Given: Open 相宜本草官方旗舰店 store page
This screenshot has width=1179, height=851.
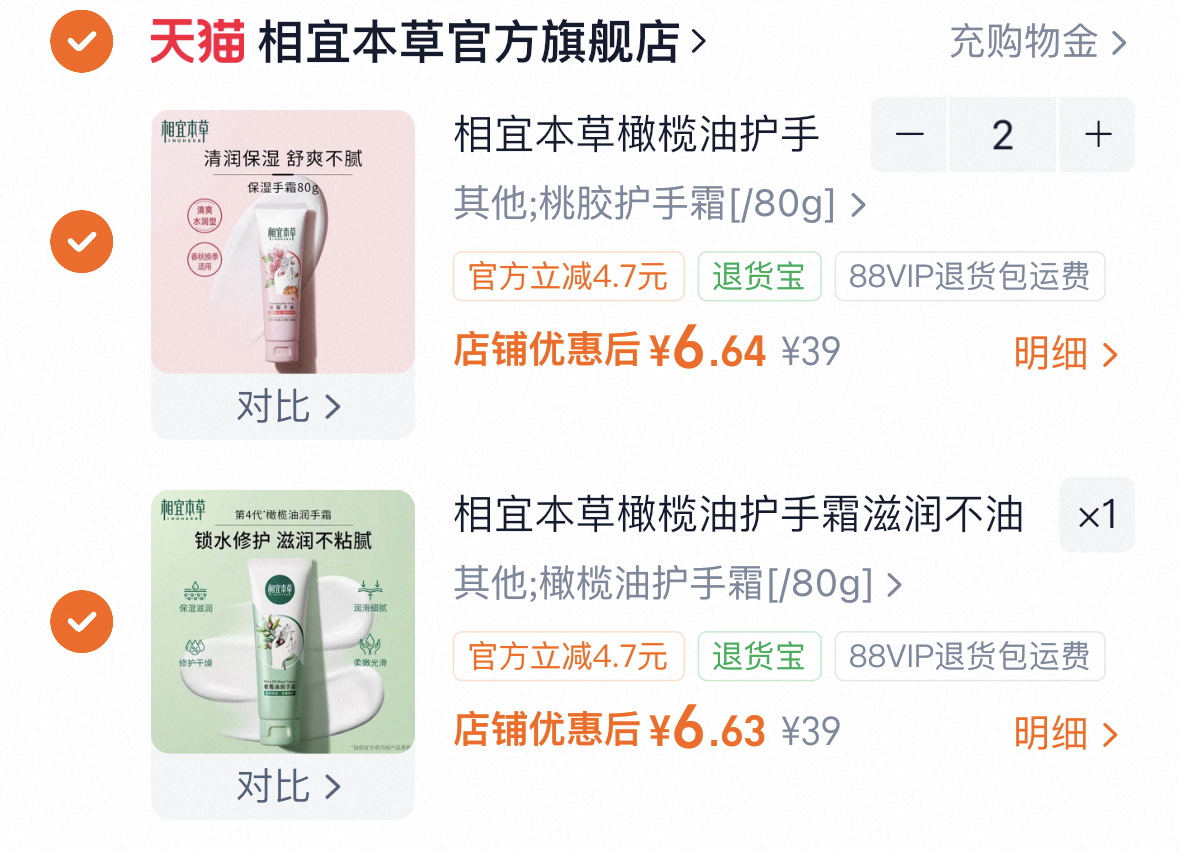Looking at the screenshot, I should [x=468, y=42].
